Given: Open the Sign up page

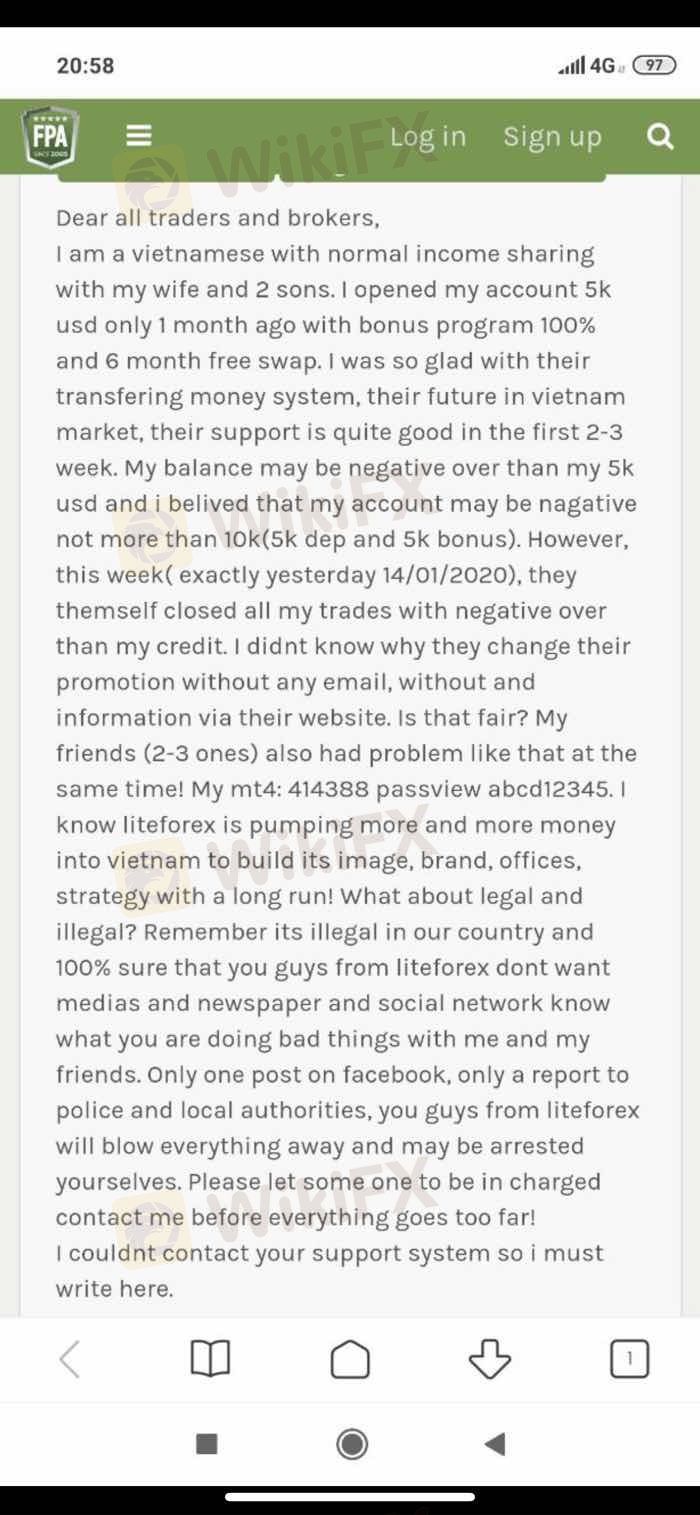Looking at the screenshot, I should click(552, 136).
